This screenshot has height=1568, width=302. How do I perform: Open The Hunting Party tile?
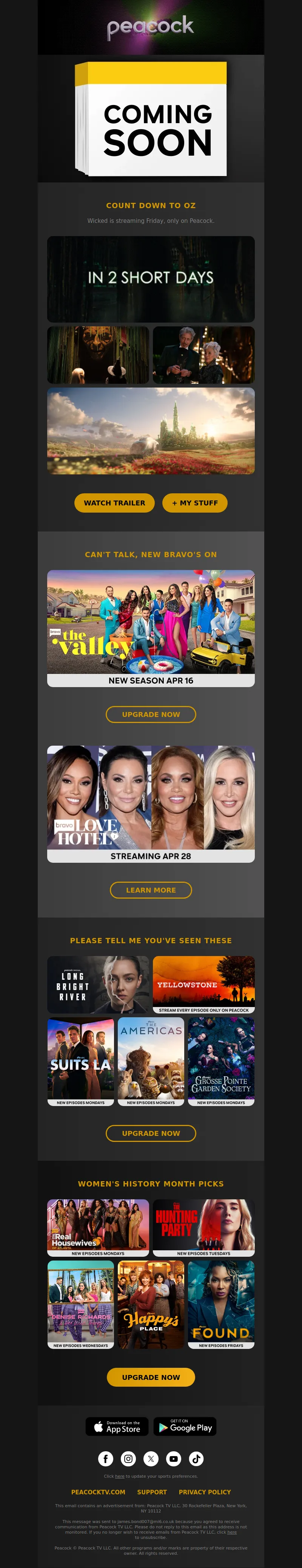[x=203, y=1227]
